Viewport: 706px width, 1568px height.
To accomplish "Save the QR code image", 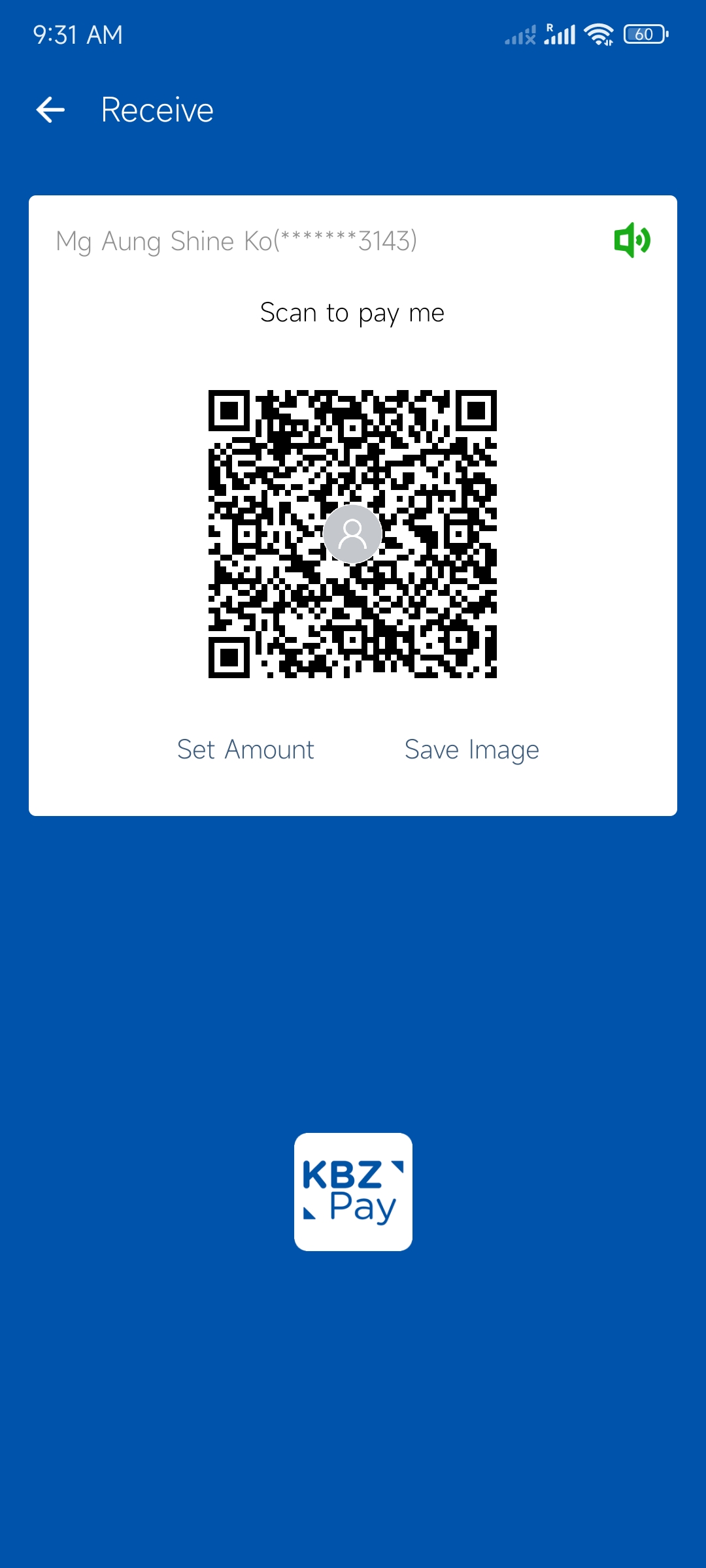I will point(471,749).
